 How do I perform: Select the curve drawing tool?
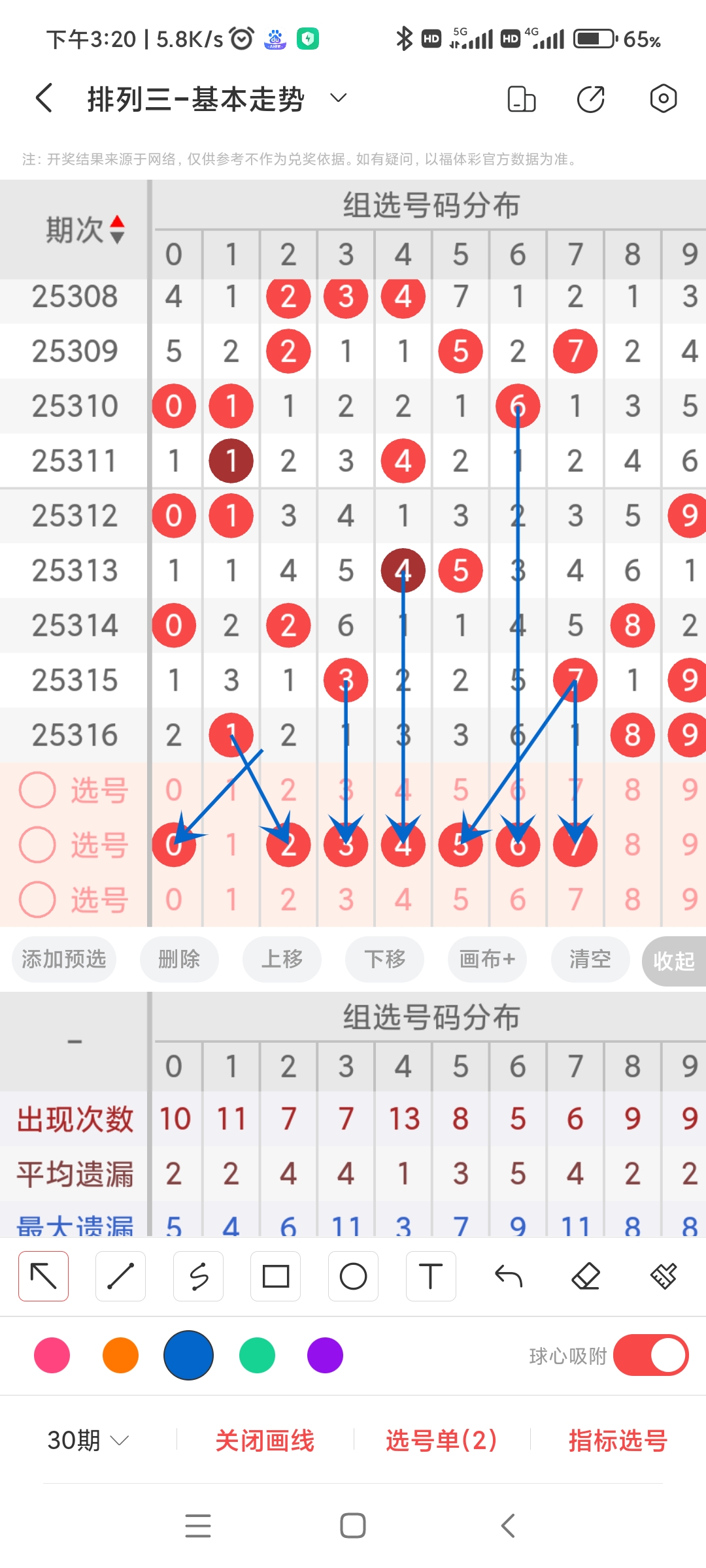tap(198, 1275)
